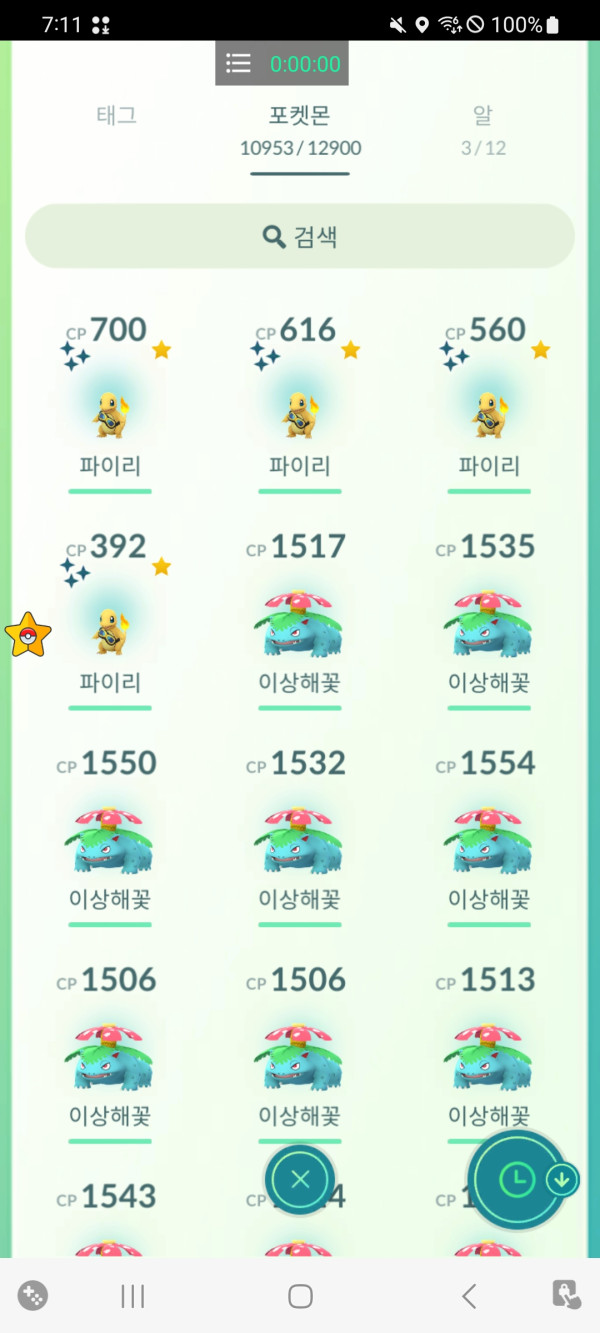Image resolution: width=600 pixels, height=1333 pixels.
Task: Open the 검색 search field
Action: coord(300,236)
